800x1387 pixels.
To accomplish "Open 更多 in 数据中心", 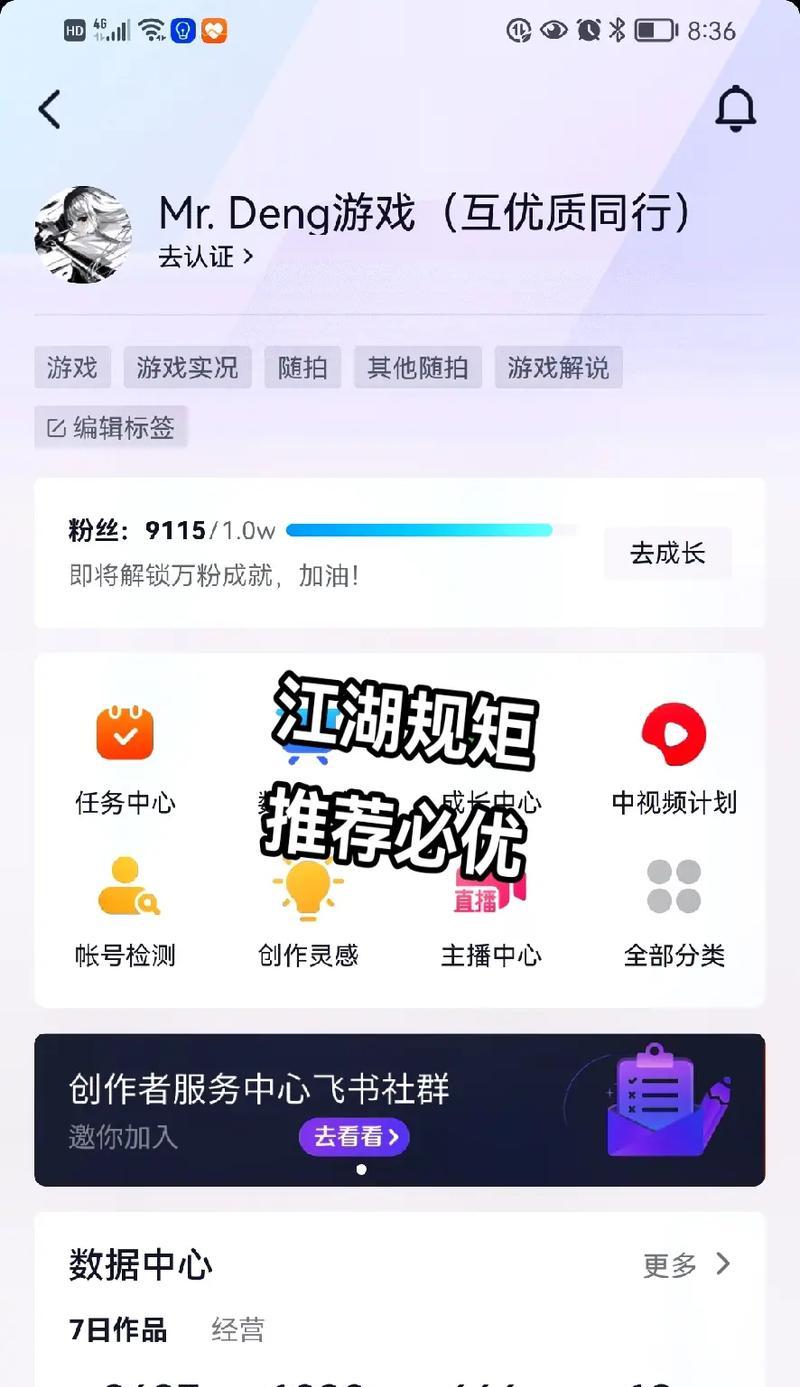I will coord(686,1265).
